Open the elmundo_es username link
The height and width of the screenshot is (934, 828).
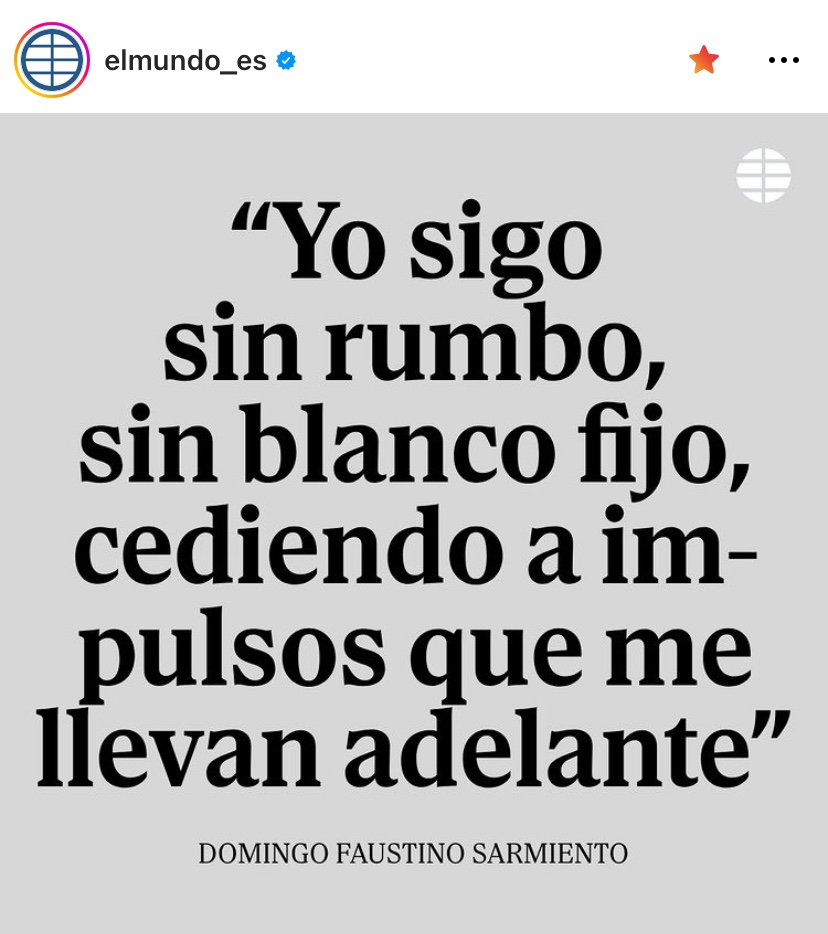[185, 61]
